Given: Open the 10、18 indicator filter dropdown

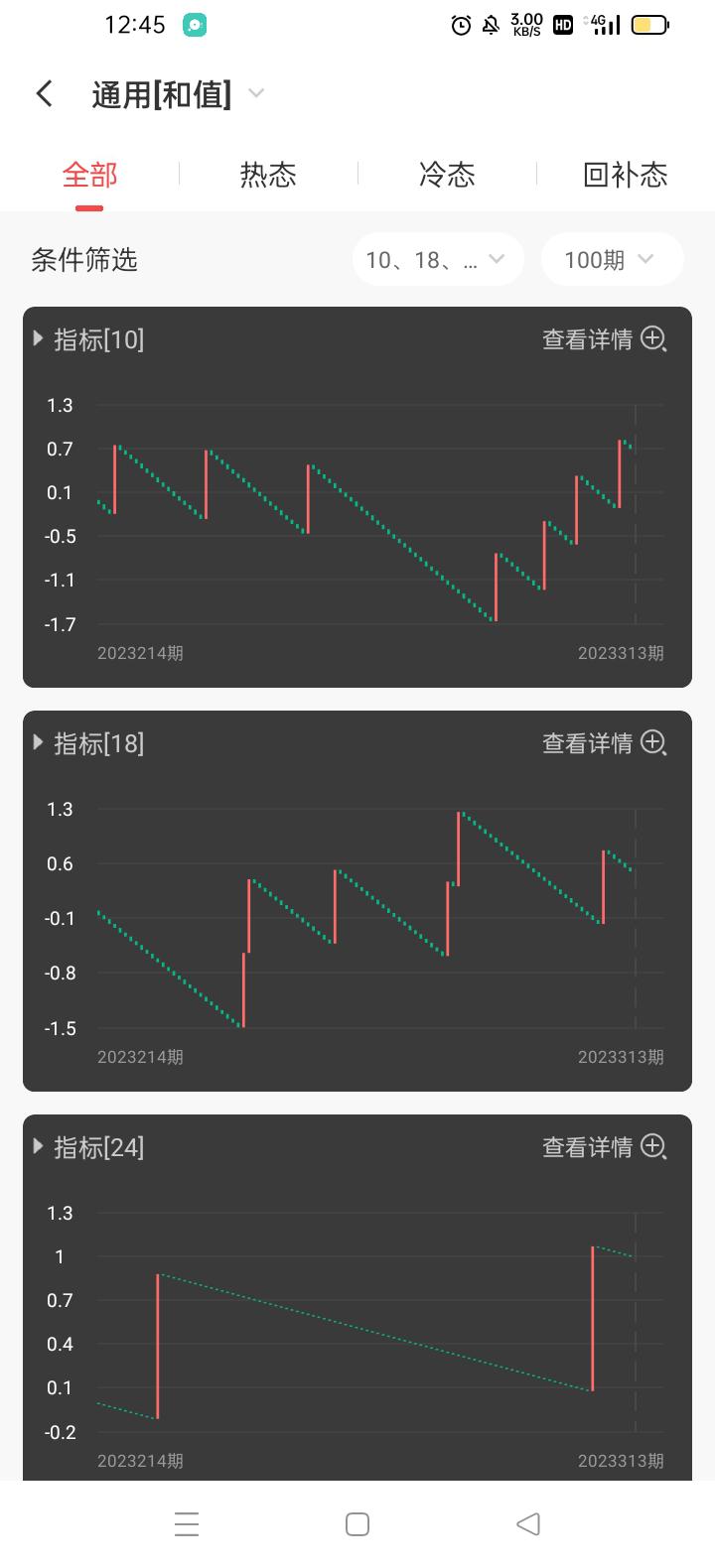Looking at the screenshot, I should (437, 260).
